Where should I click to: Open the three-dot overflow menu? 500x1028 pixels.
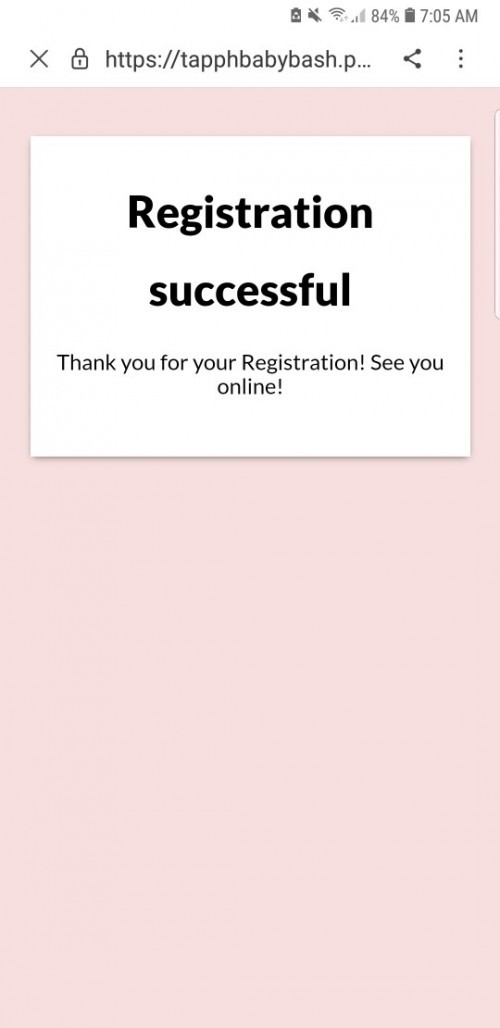pos(461,59)
